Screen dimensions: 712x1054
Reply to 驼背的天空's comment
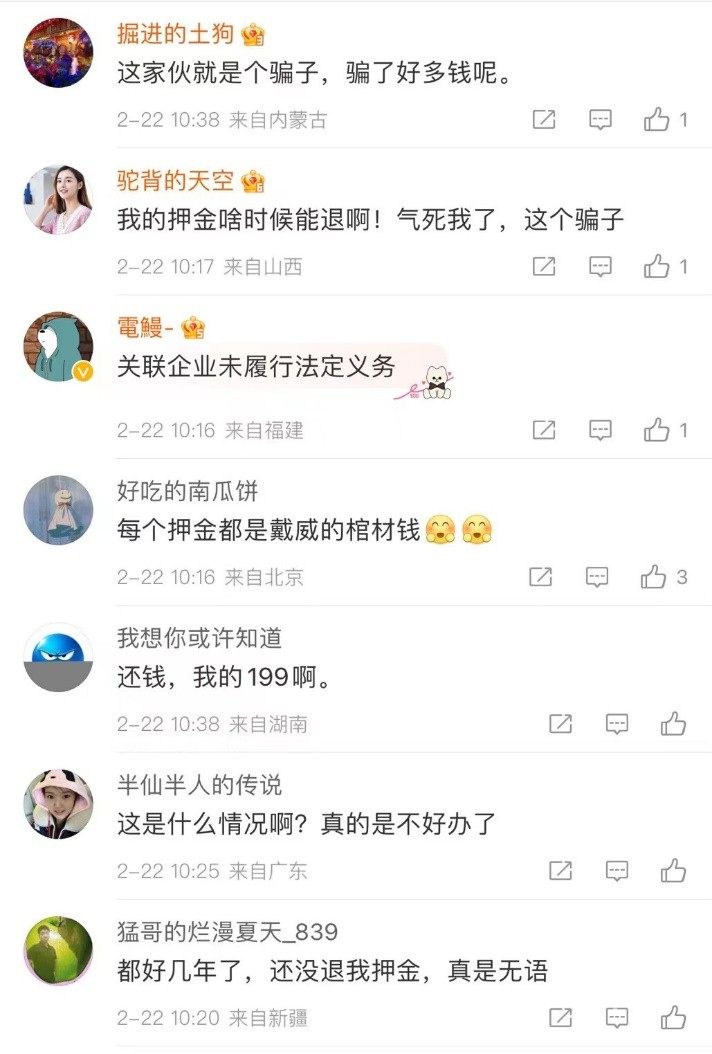(600, 266)
